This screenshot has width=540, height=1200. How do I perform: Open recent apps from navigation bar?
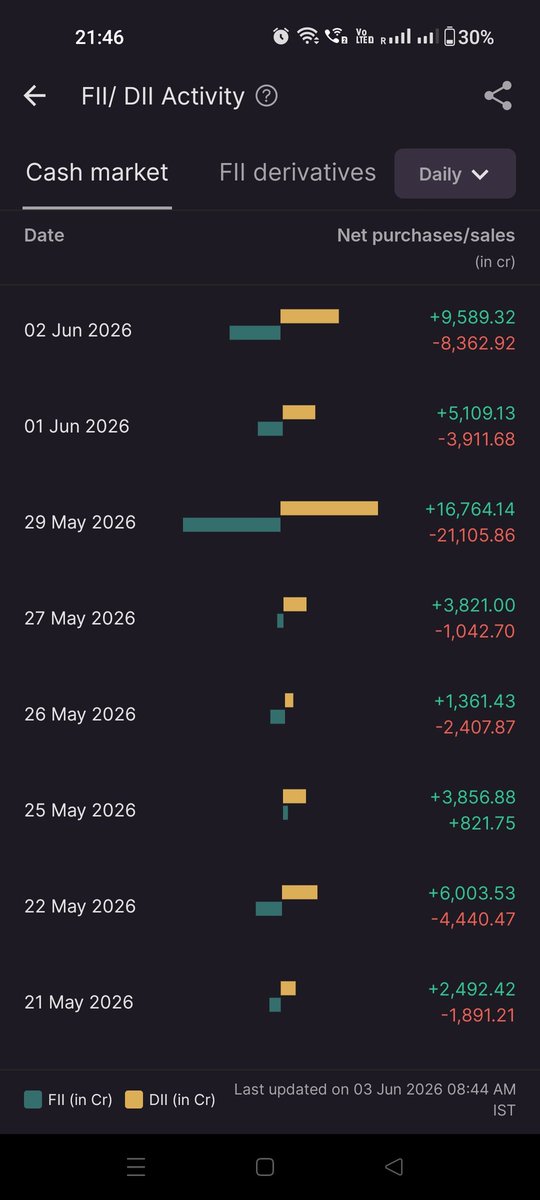tap(136, 1167)
